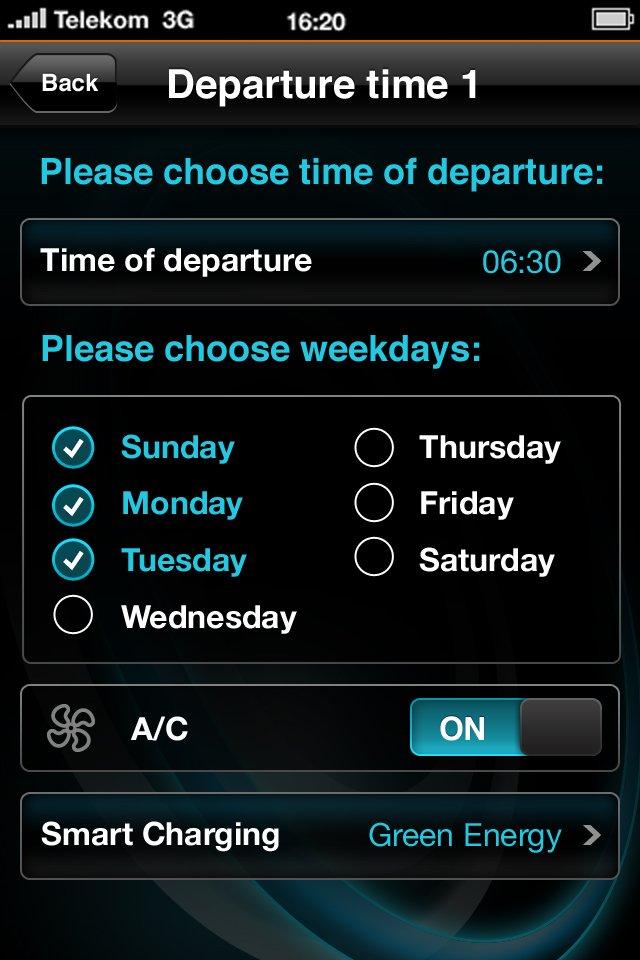Untick the Tuesday checkbox
640x960 pixels.
[73, 560]
